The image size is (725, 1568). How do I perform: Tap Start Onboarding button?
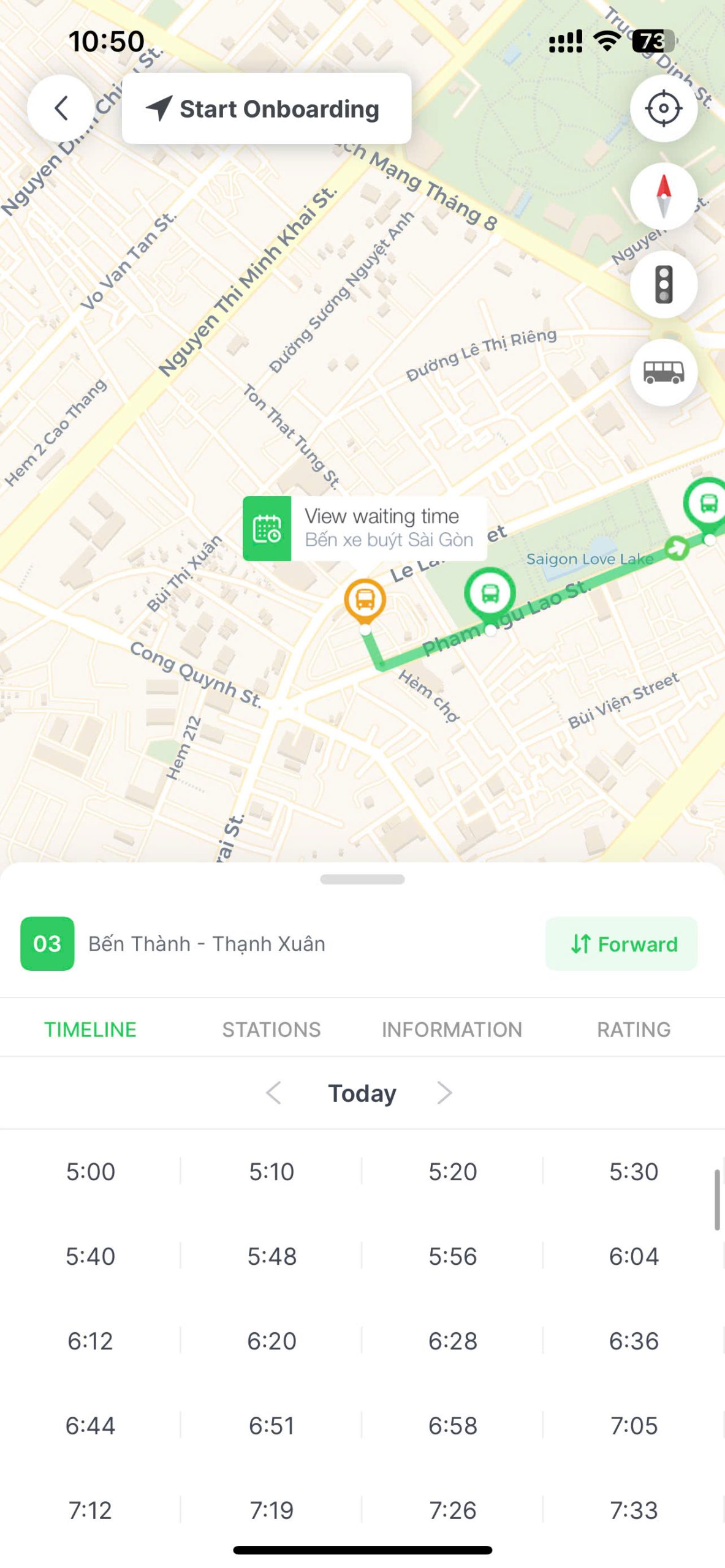[x=267, y=108]
